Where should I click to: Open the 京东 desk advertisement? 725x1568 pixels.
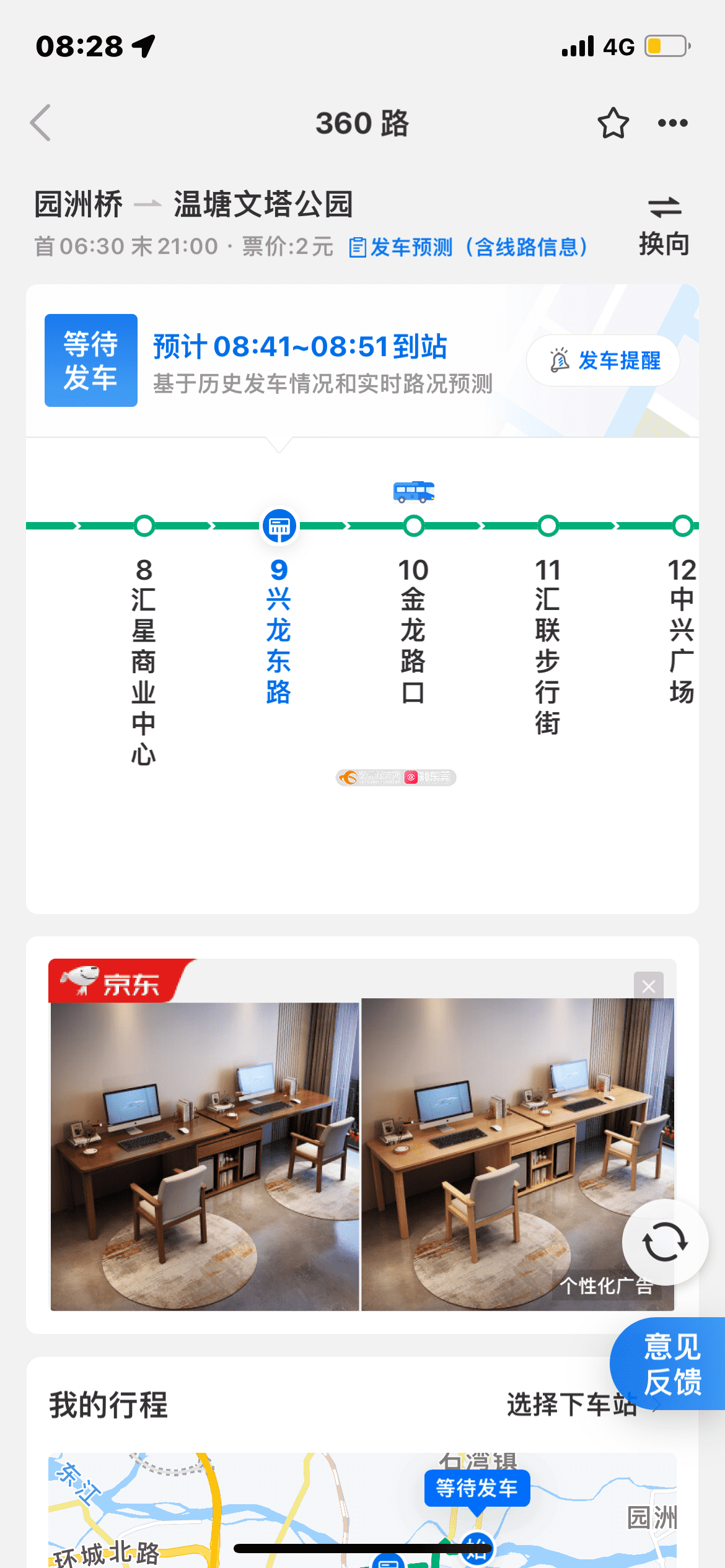362,1152
